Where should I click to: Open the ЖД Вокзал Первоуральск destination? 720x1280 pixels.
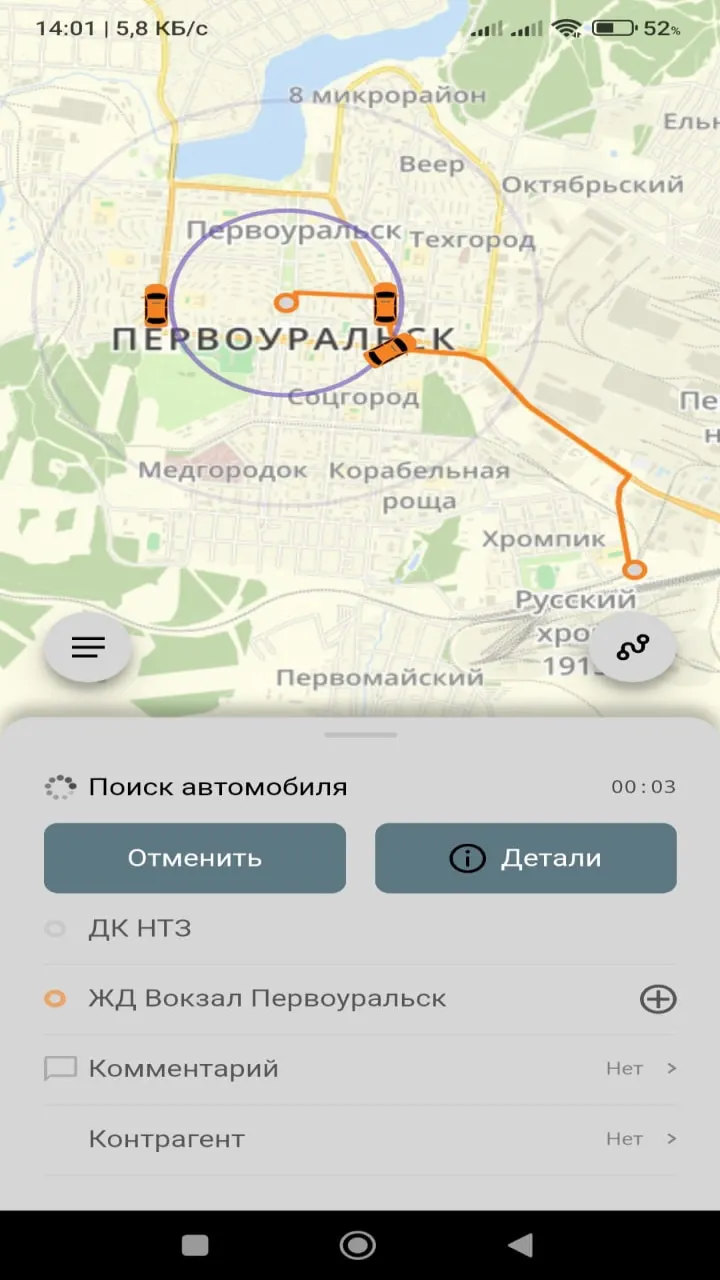tap(340, 999)
